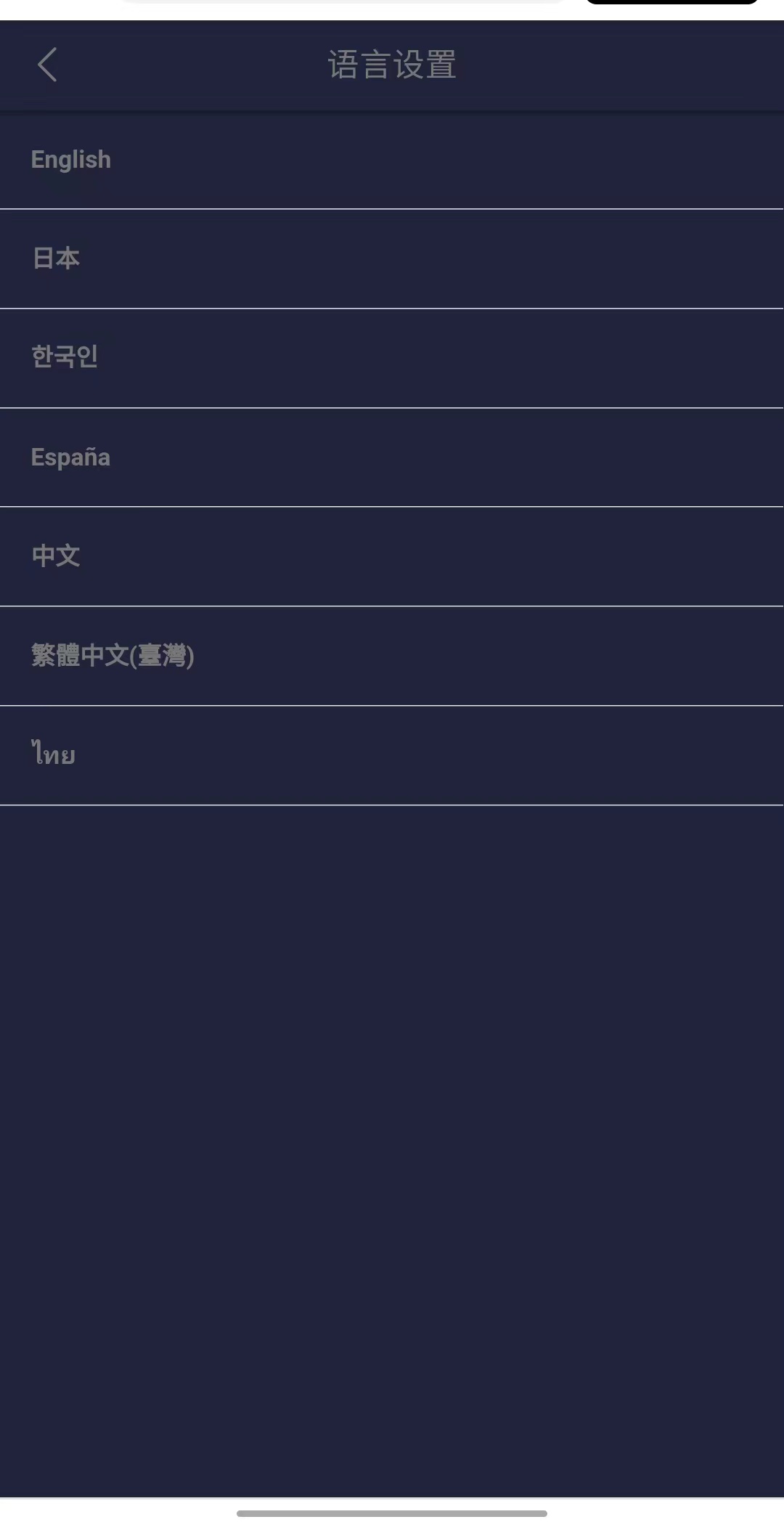Choose the ไทย language row
Screen dimensions: 784x1530
coord(53,755)
